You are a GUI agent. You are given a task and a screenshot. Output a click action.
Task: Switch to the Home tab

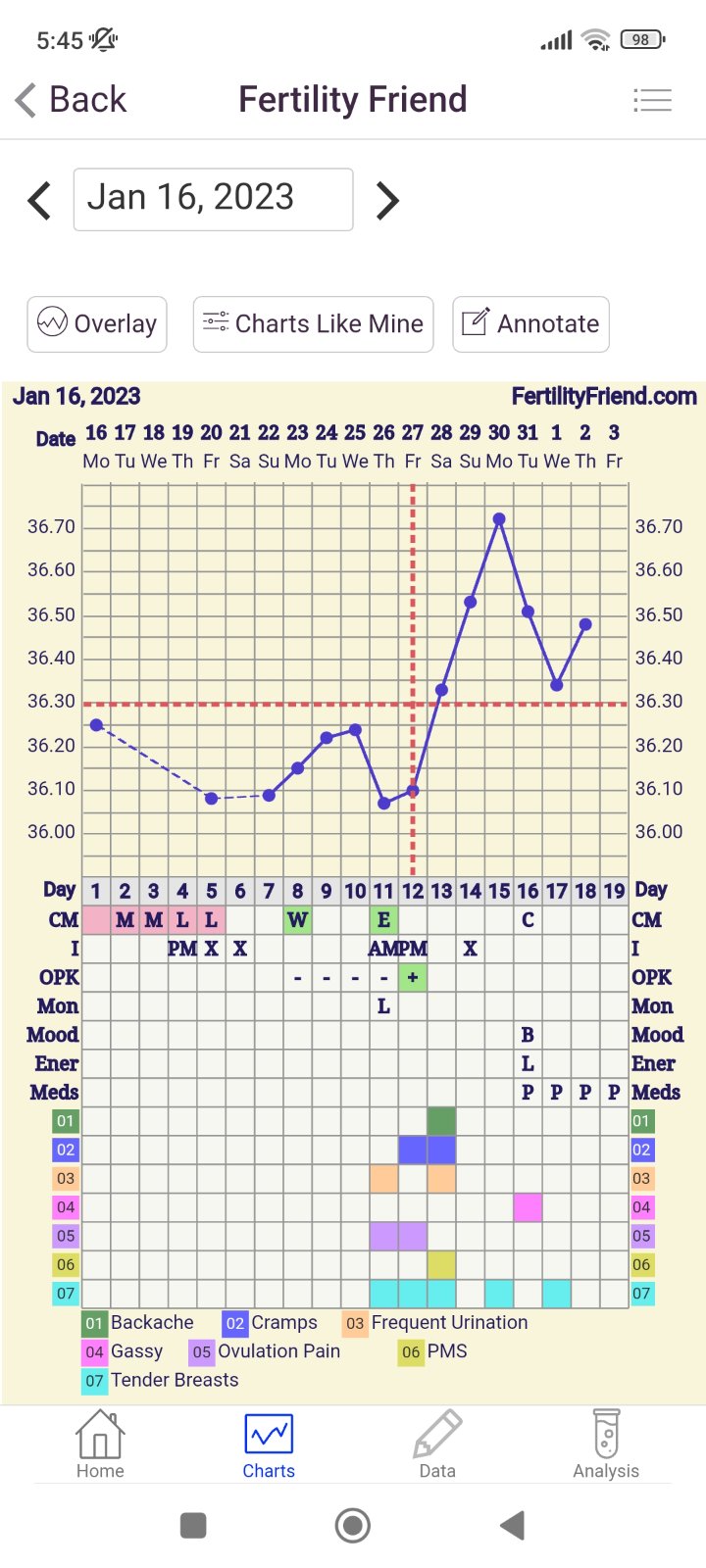point(100,1444)
